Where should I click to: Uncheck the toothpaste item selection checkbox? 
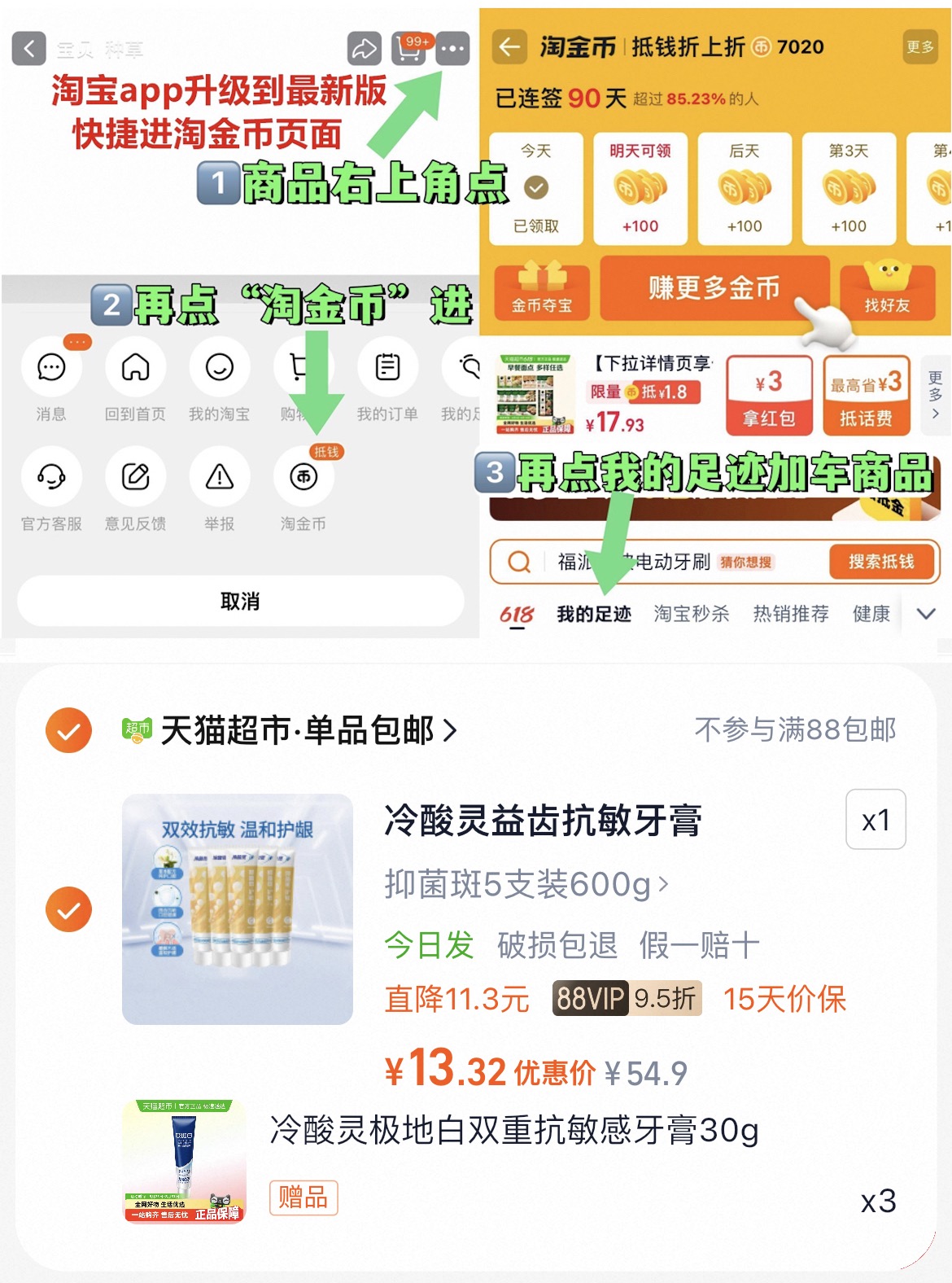click(68, 909)
